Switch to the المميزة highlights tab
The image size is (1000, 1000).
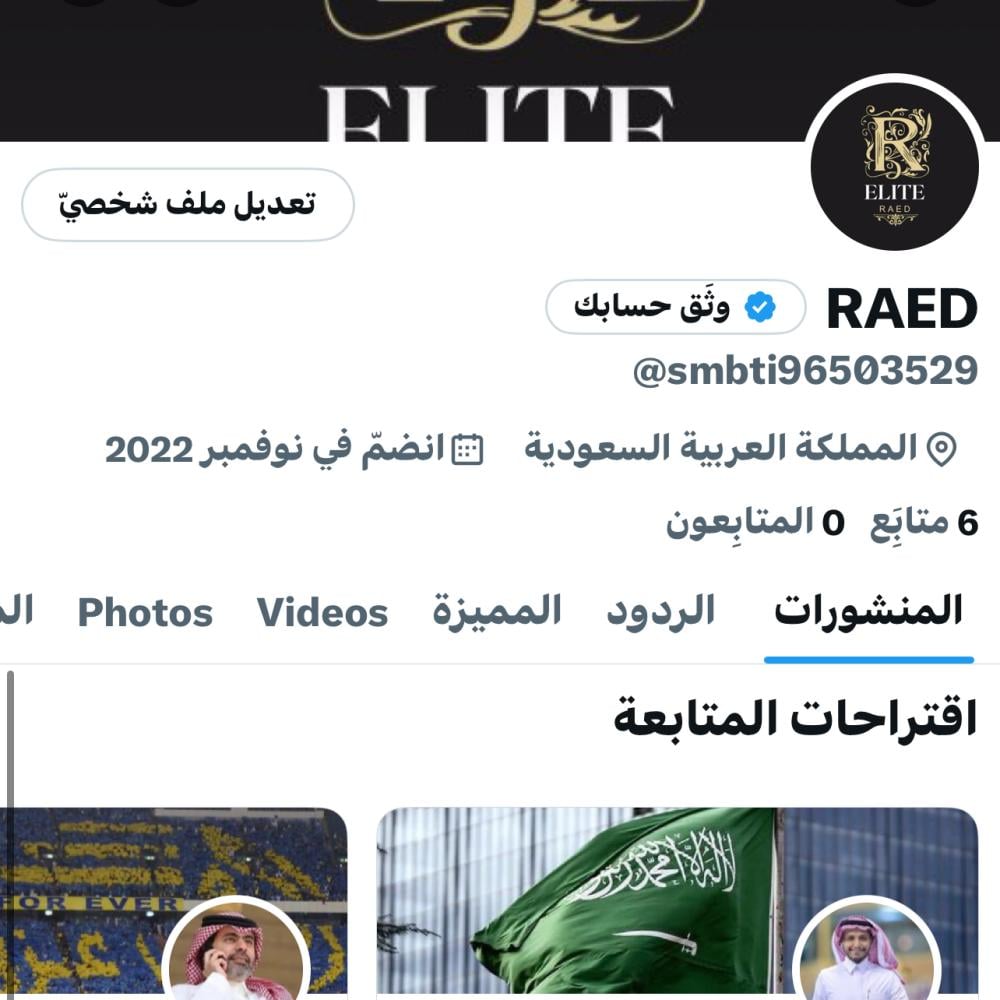tap(496, 611)
